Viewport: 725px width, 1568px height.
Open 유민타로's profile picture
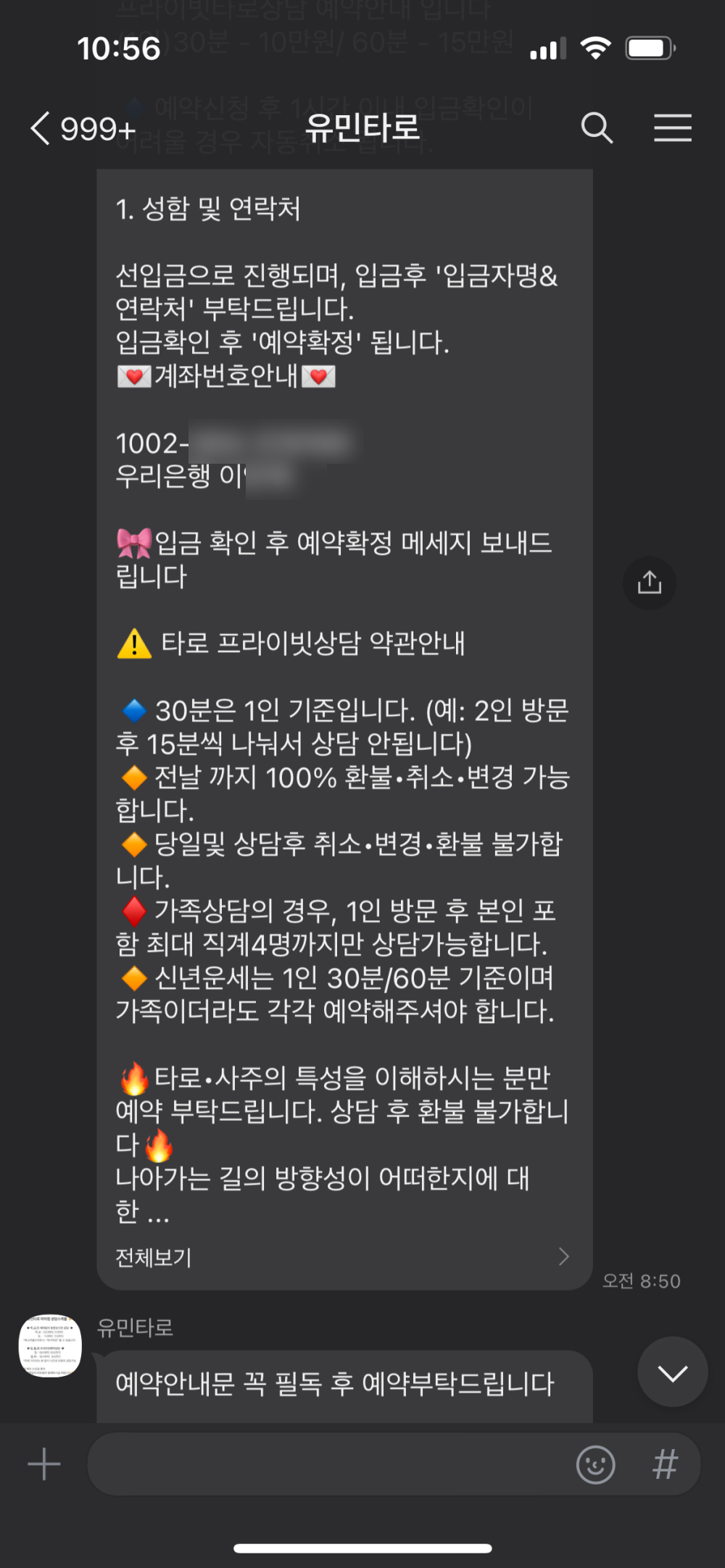[x=50, y=1346]
